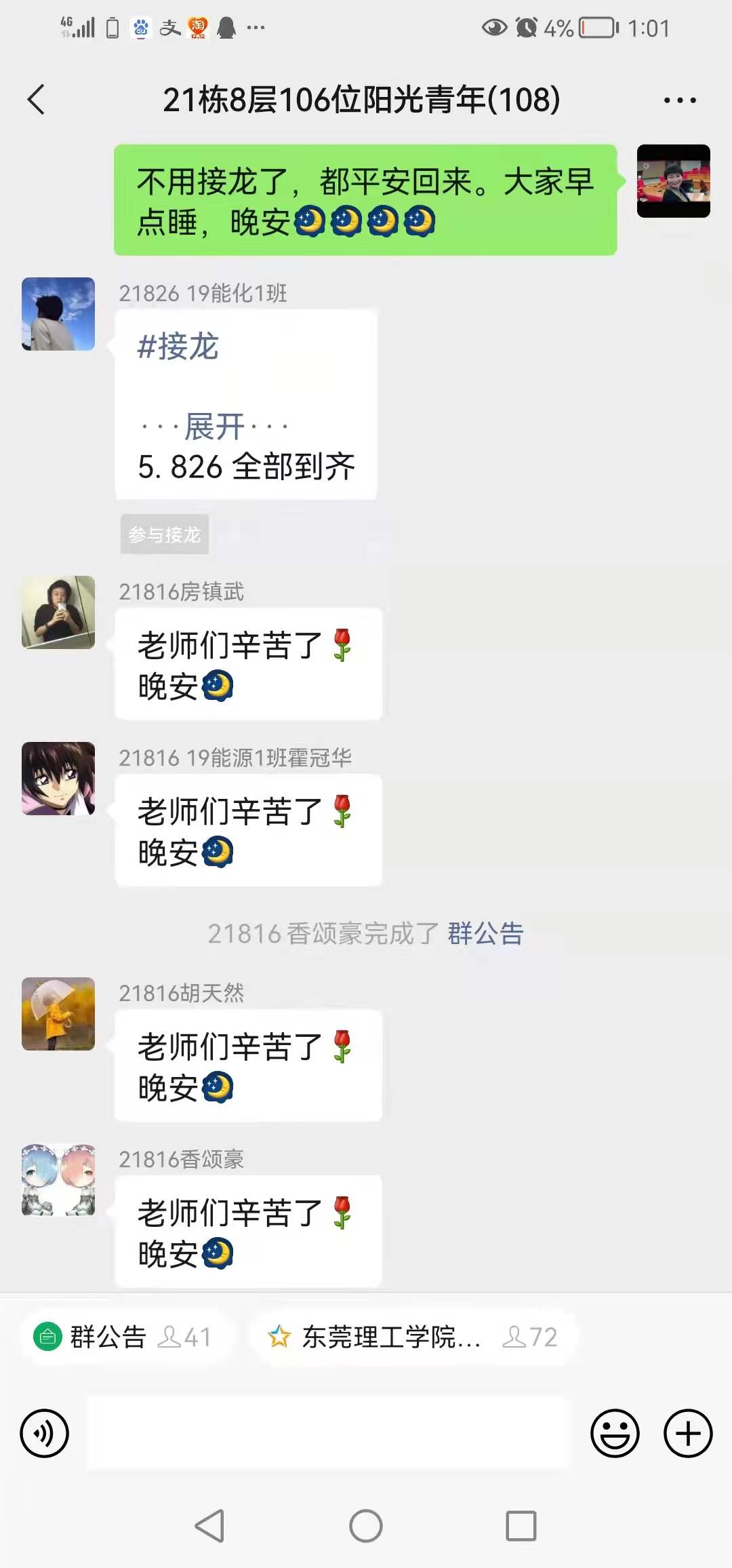This screenshot has width=732, height=1568.
Task: Open avatar of 21826 19能化1班
Action: point(58,314)
